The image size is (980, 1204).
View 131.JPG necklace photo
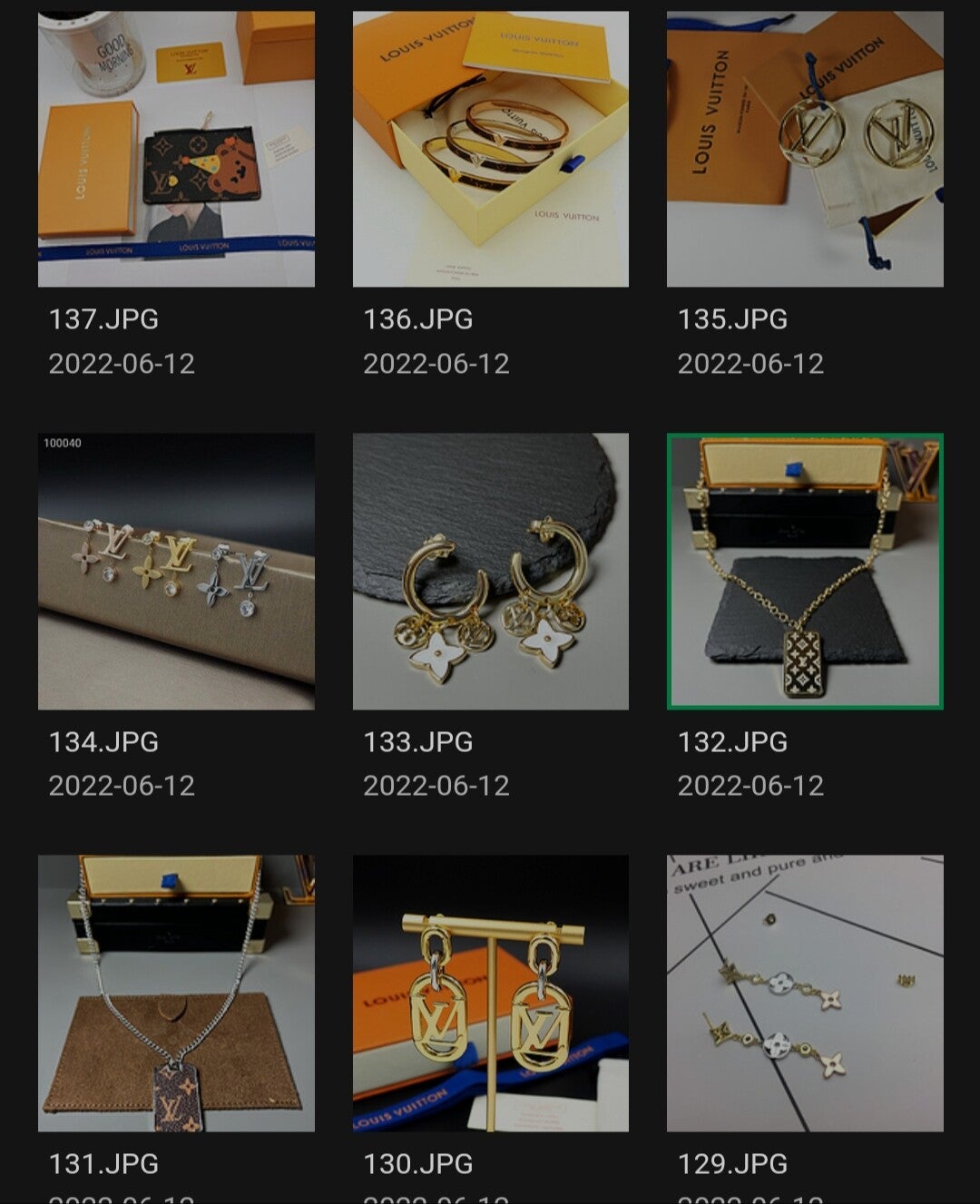[x=176, y=993]
